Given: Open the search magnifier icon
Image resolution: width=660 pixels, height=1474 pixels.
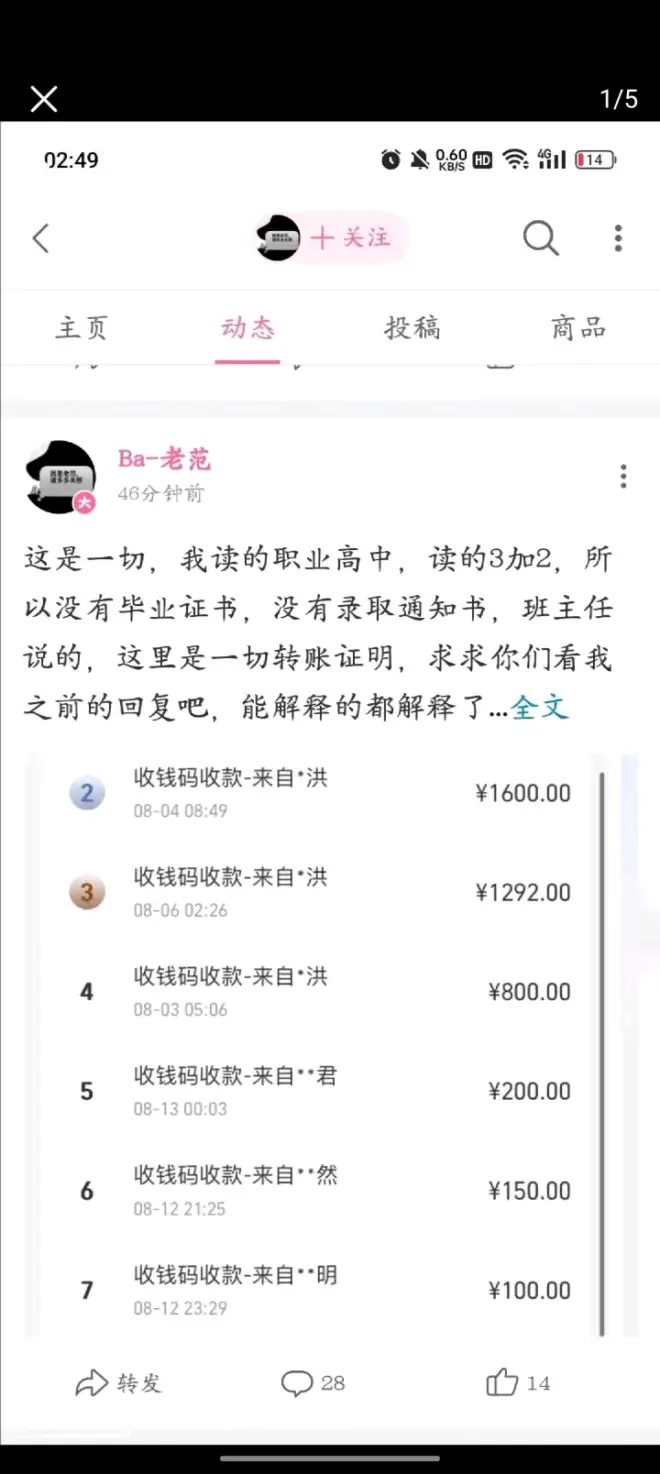Looking at the screenshot, I should coord(540,238).
